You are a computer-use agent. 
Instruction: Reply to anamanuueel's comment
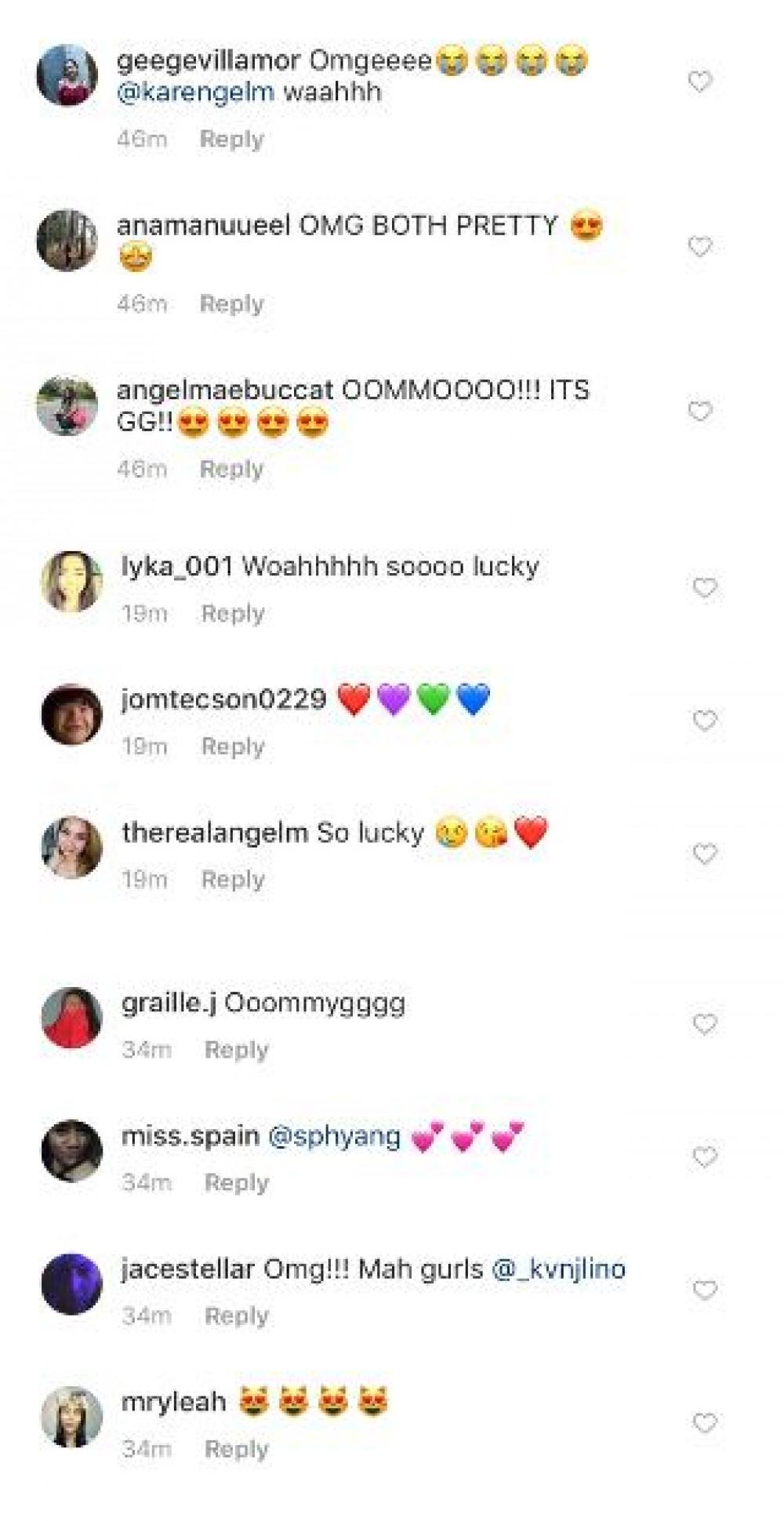pyautogui.click(x=231, y=303)
